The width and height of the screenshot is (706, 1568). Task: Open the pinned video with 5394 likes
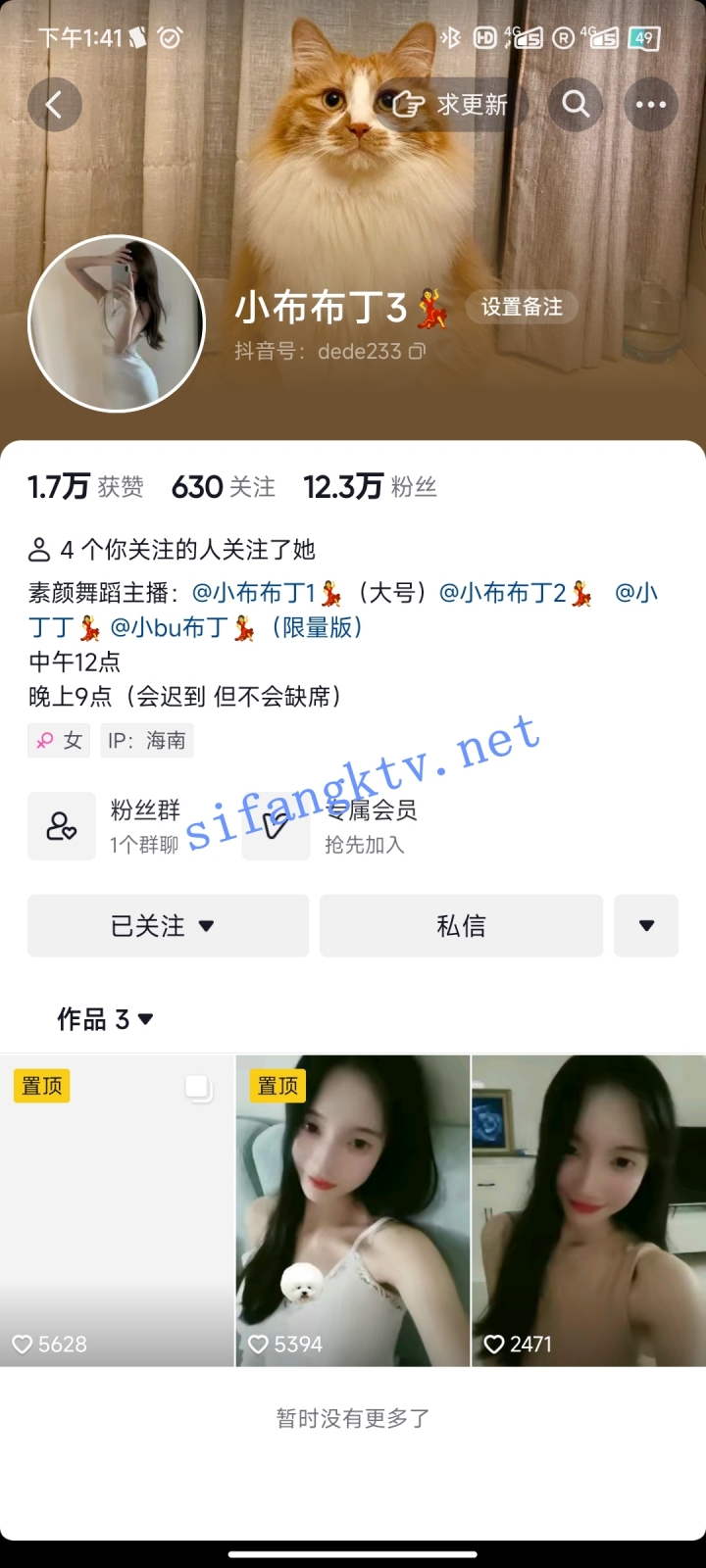click(x=353, y=1210)
